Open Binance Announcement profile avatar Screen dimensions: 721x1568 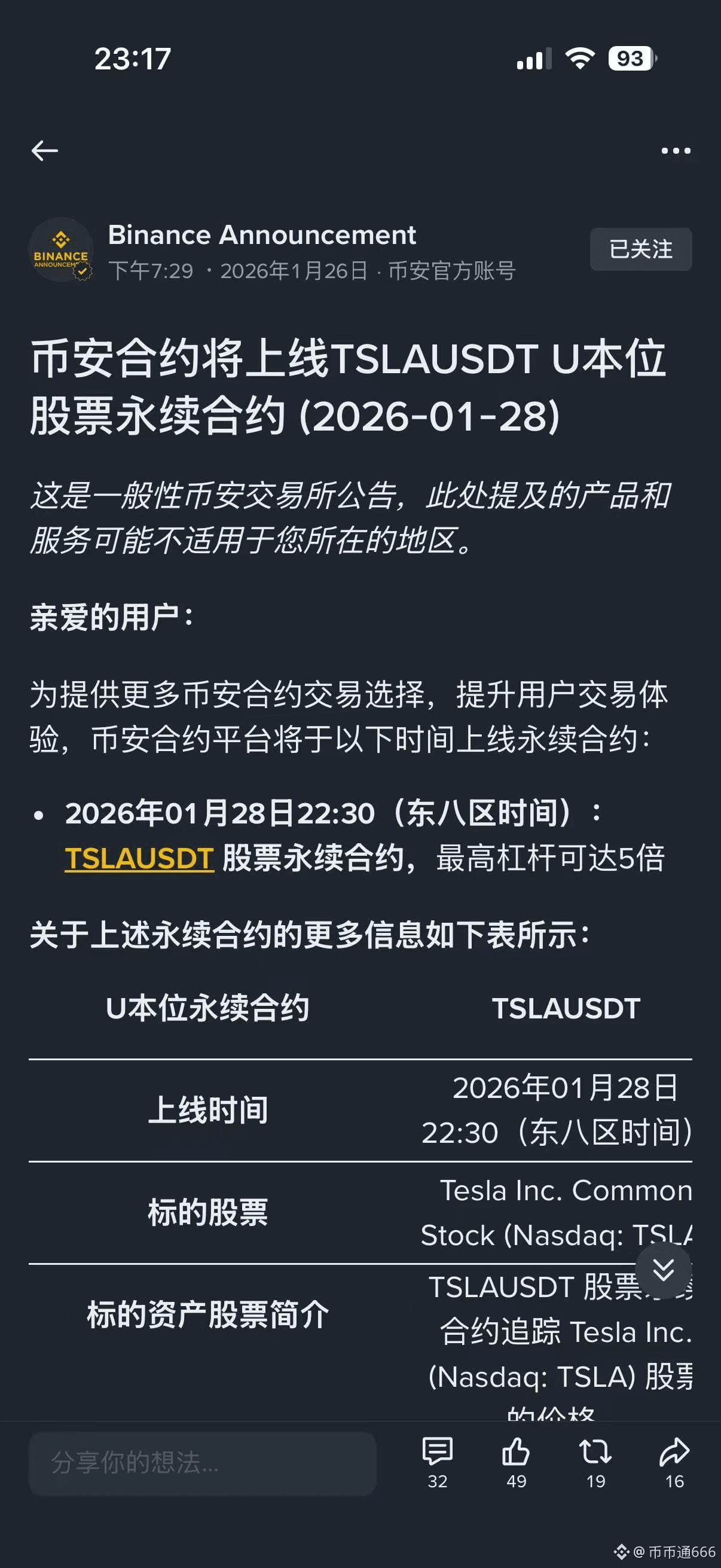[x=60, y=249]
